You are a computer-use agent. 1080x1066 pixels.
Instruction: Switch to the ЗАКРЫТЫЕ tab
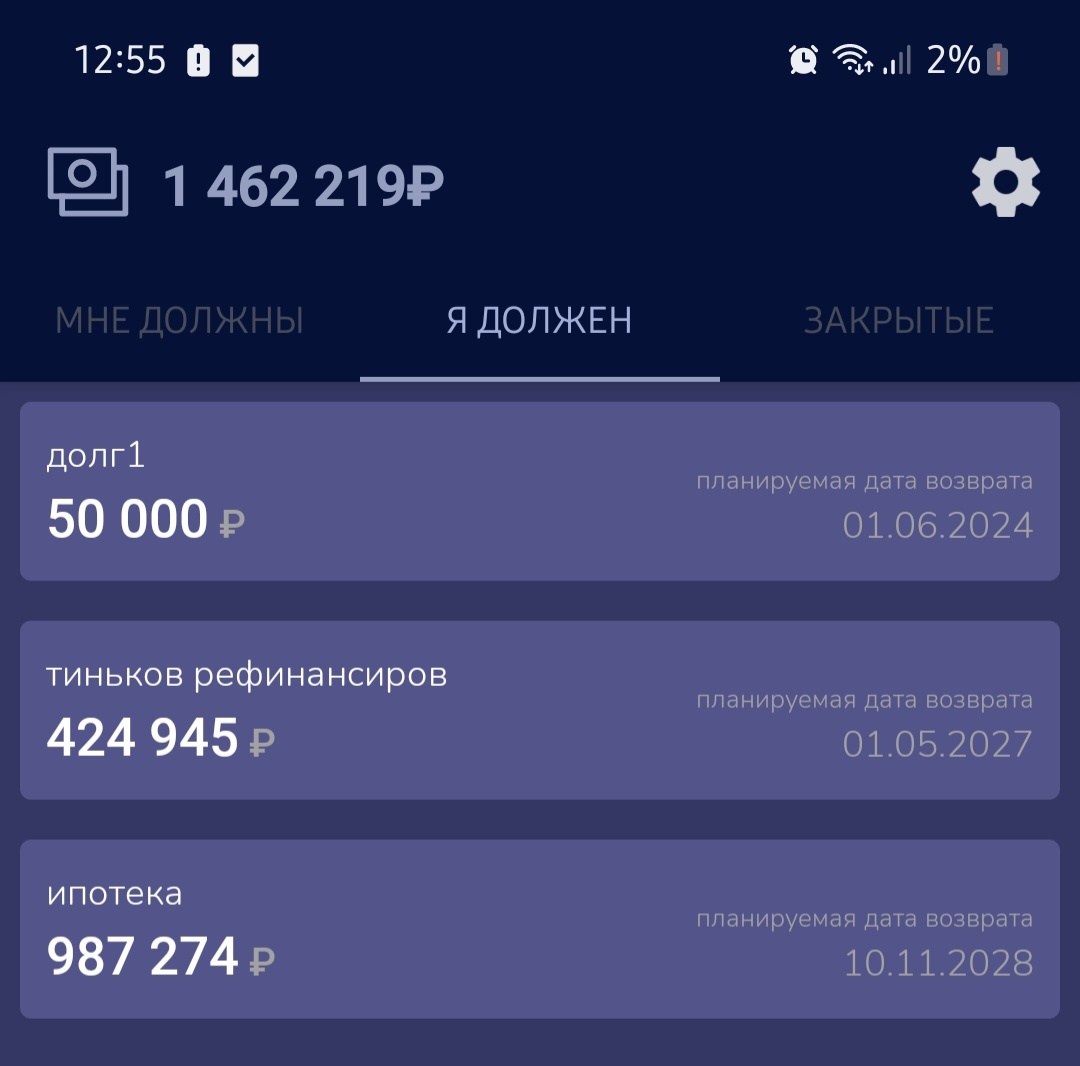(898, 321)
